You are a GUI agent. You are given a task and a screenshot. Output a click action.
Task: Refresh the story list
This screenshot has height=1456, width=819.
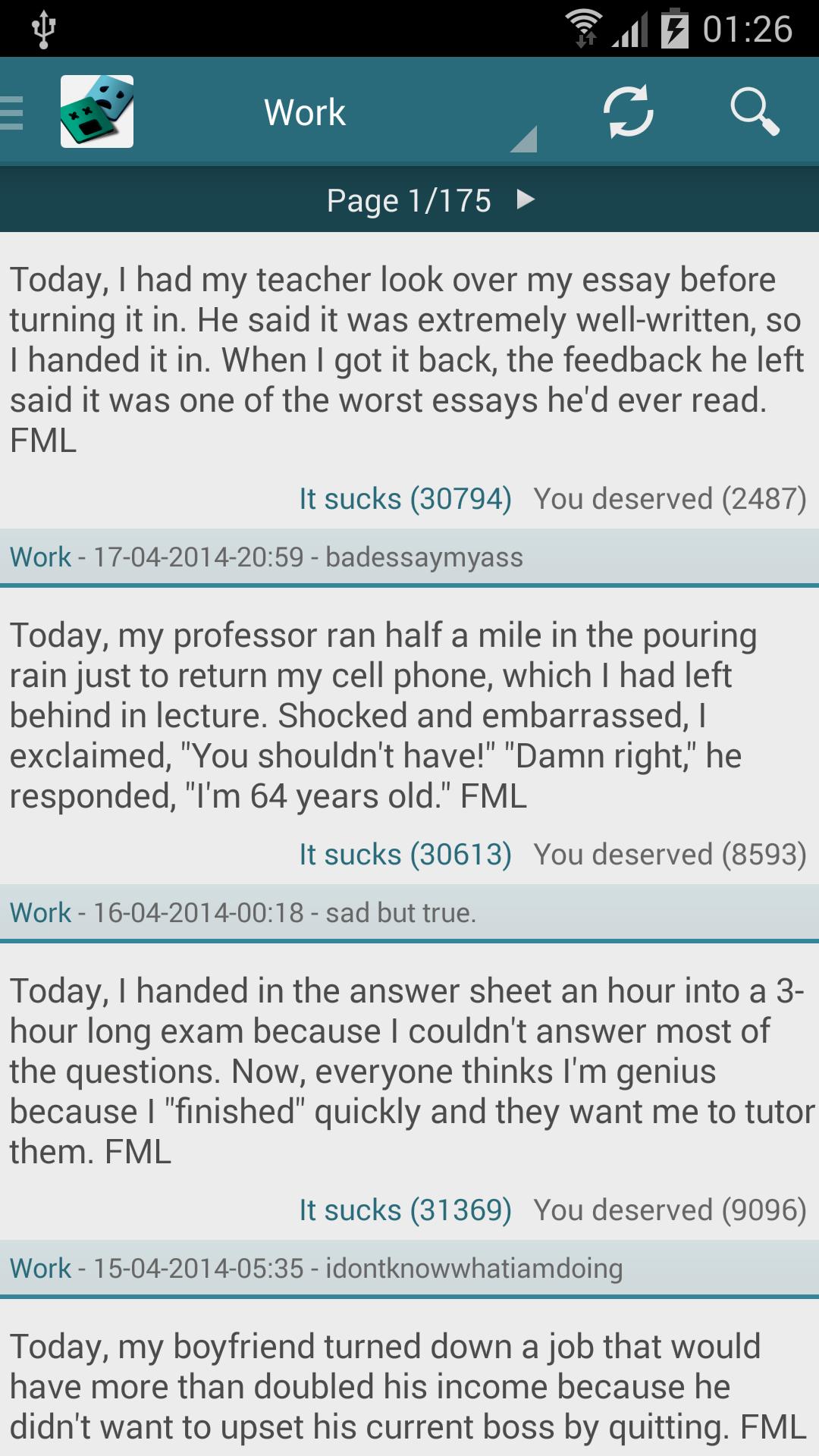[628, 112]
